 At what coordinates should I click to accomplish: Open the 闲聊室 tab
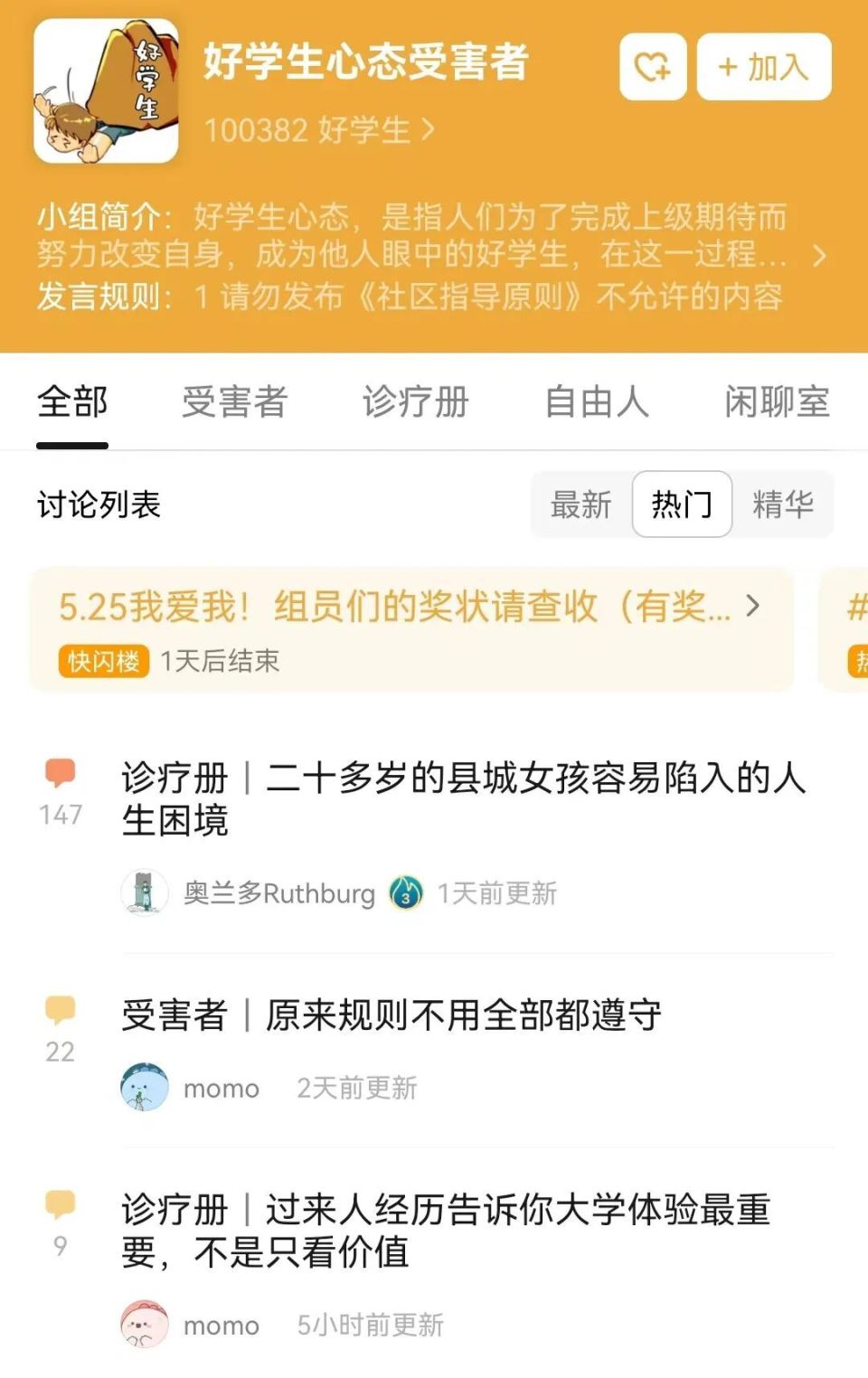point(775,402)
